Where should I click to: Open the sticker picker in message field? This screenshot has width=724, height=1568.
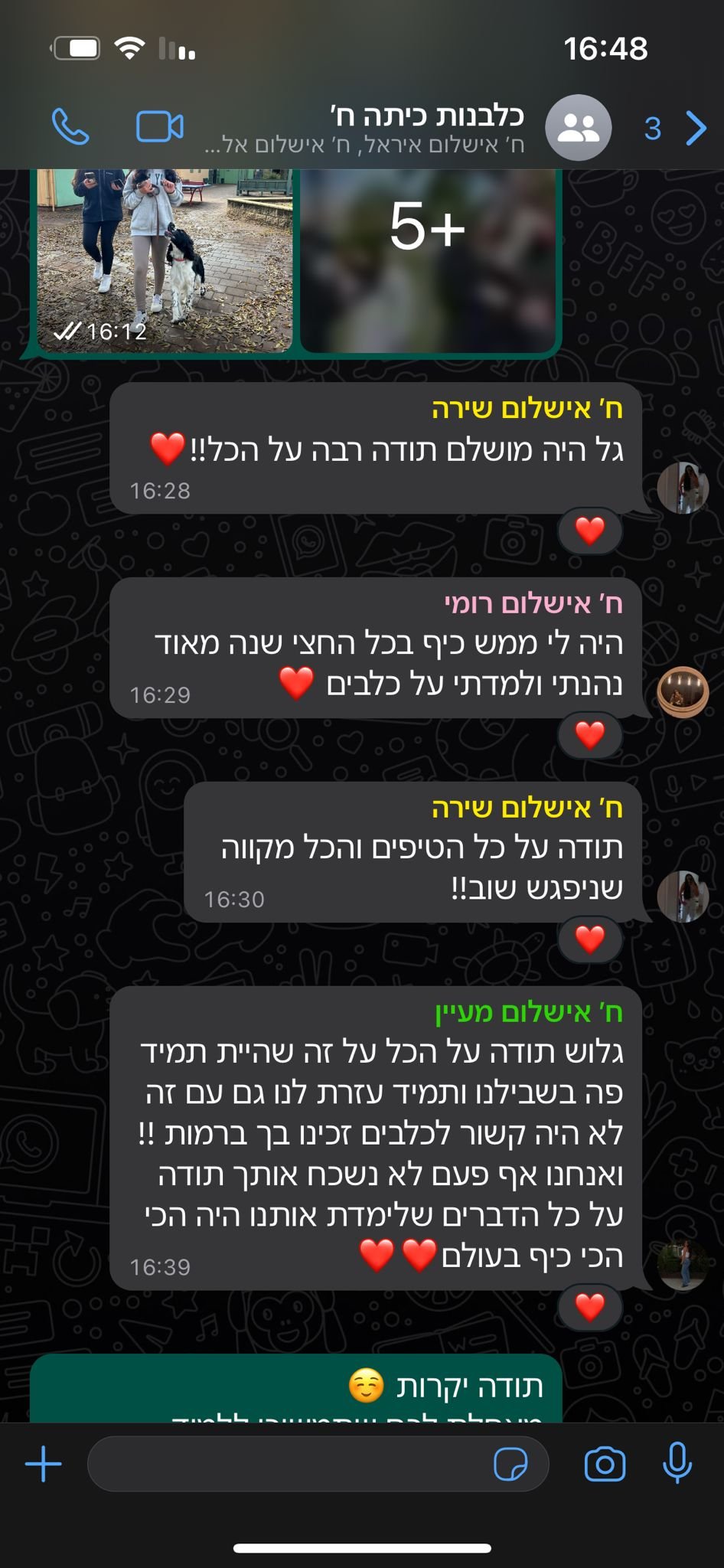pyautogui.click(x=510, y=1464)
